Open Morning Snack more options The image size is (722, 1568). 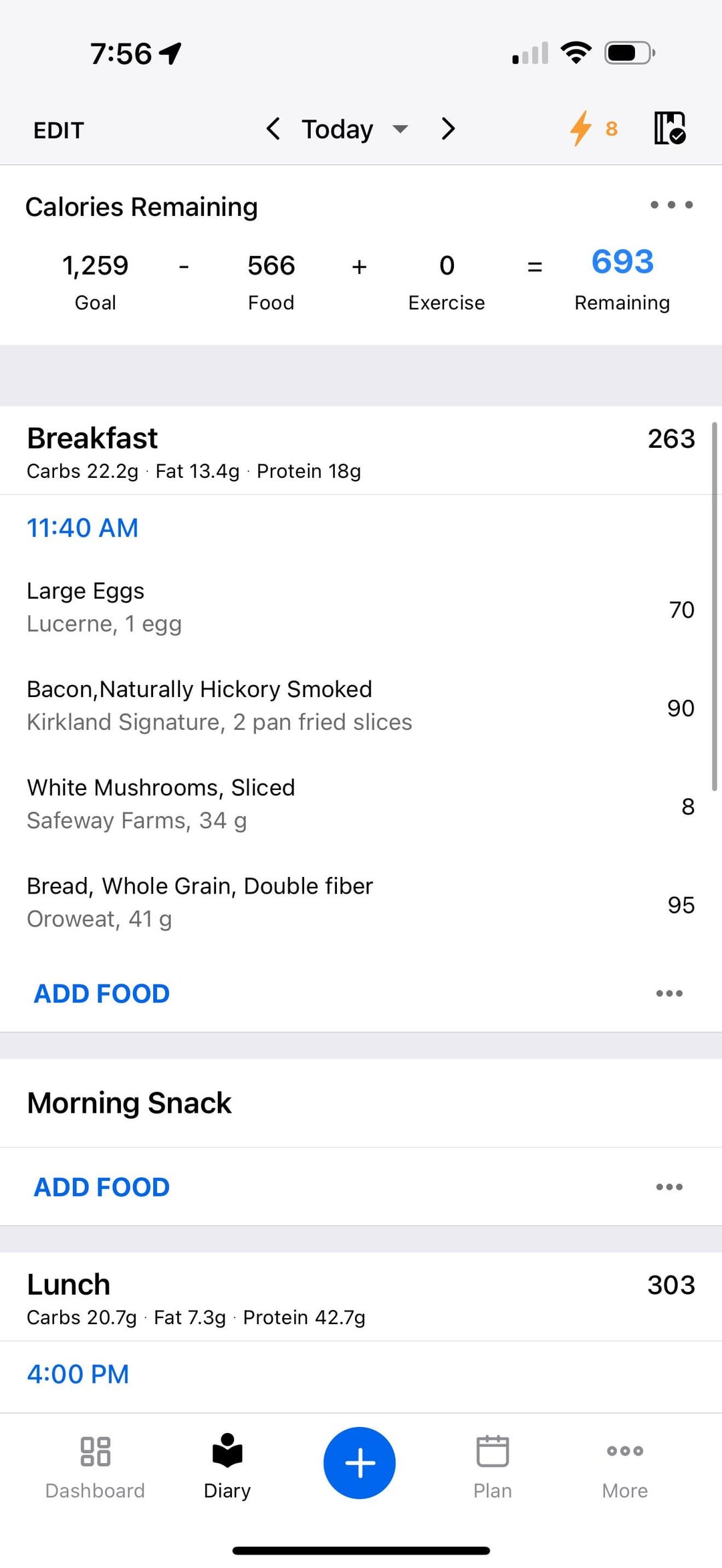tap(669, 1188)
